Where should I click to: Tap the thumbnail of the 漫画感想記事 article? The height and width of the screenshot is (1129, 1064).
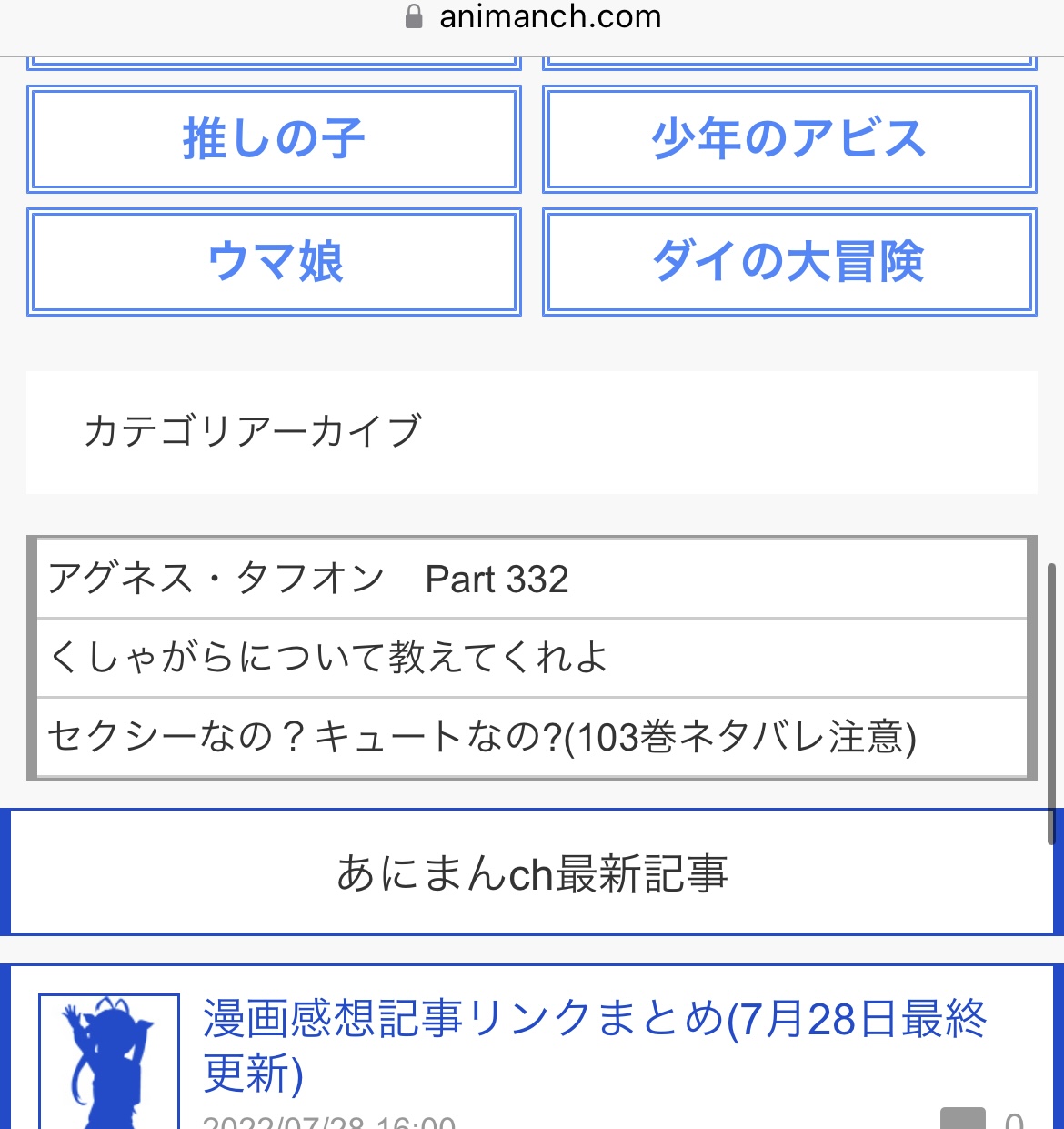109,1063
